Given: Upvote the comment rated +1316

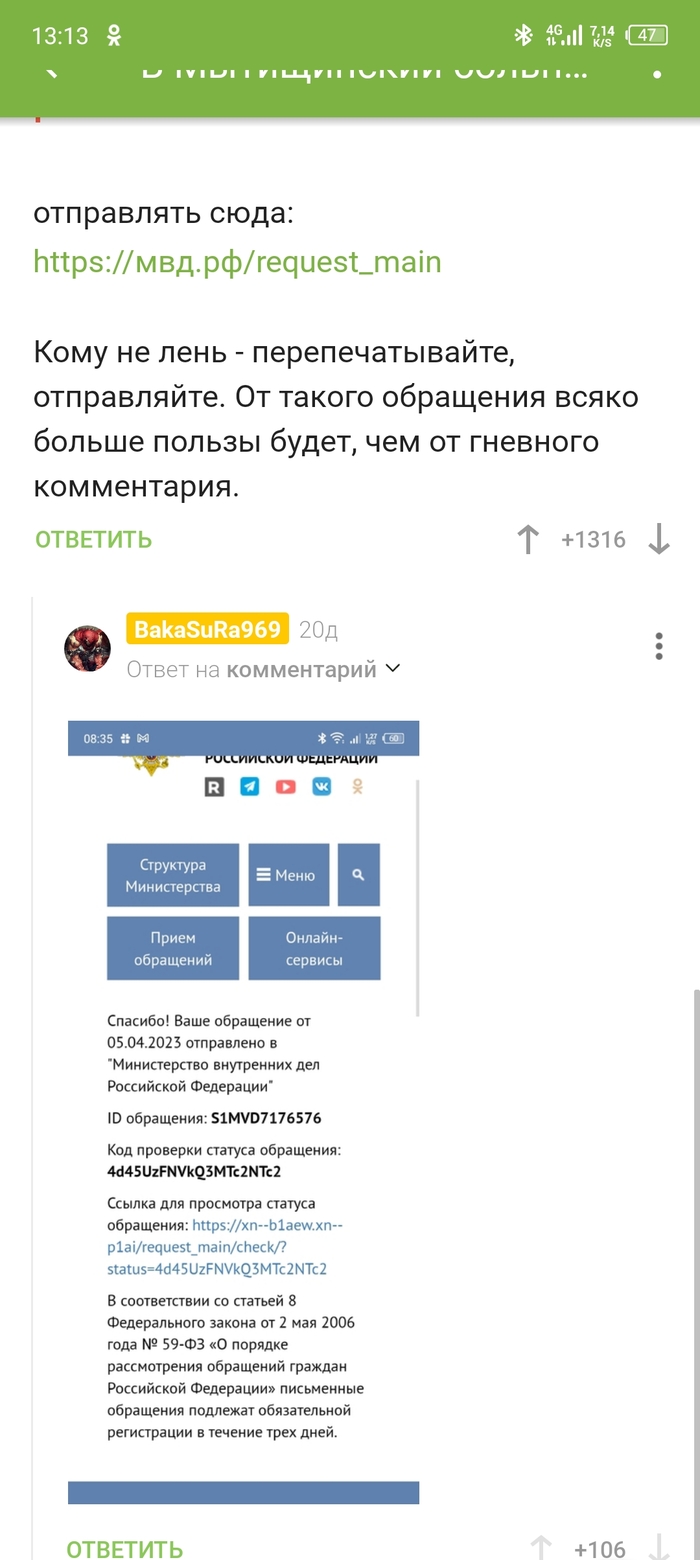Looking at the screenshot, I should [528, 540].
